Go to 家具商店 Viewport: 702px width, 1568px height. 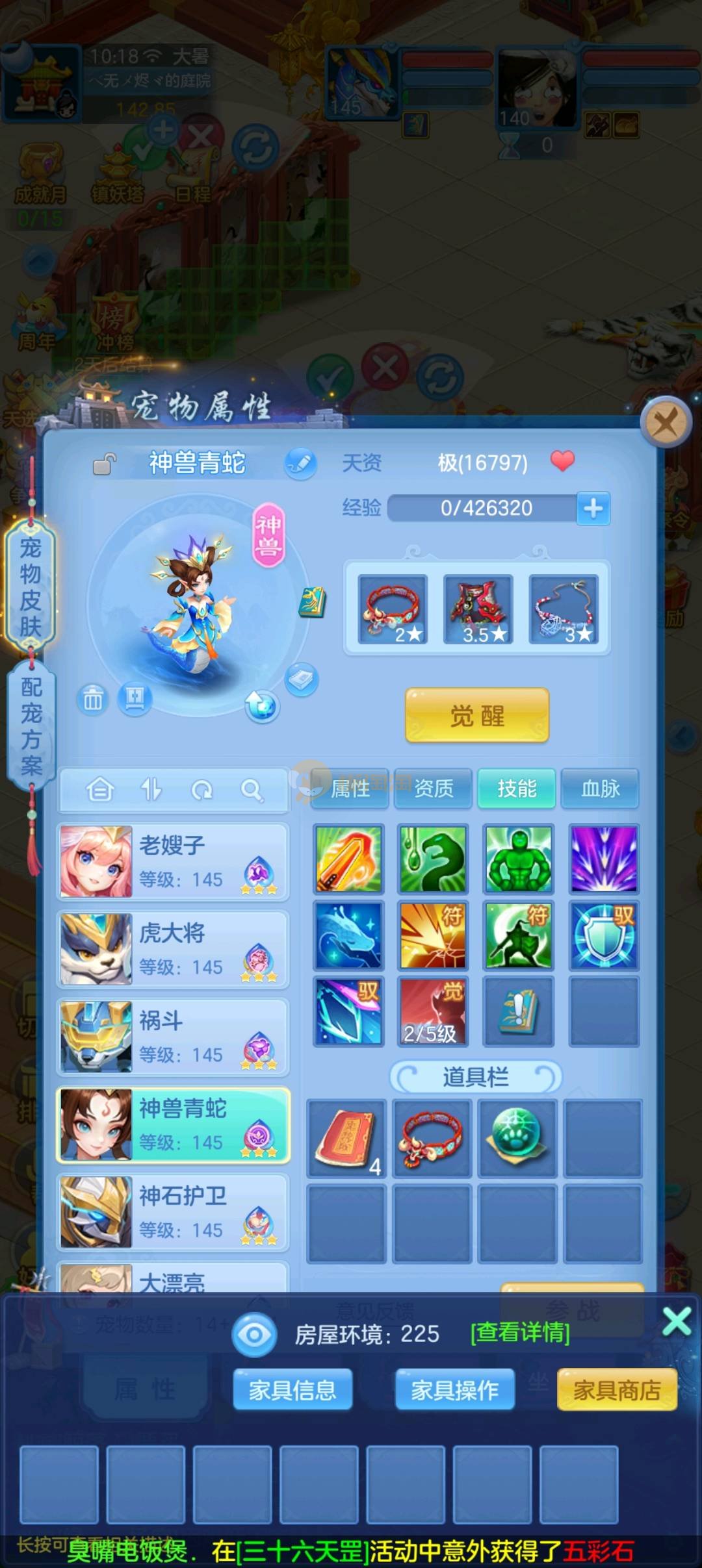(616, 1390)
